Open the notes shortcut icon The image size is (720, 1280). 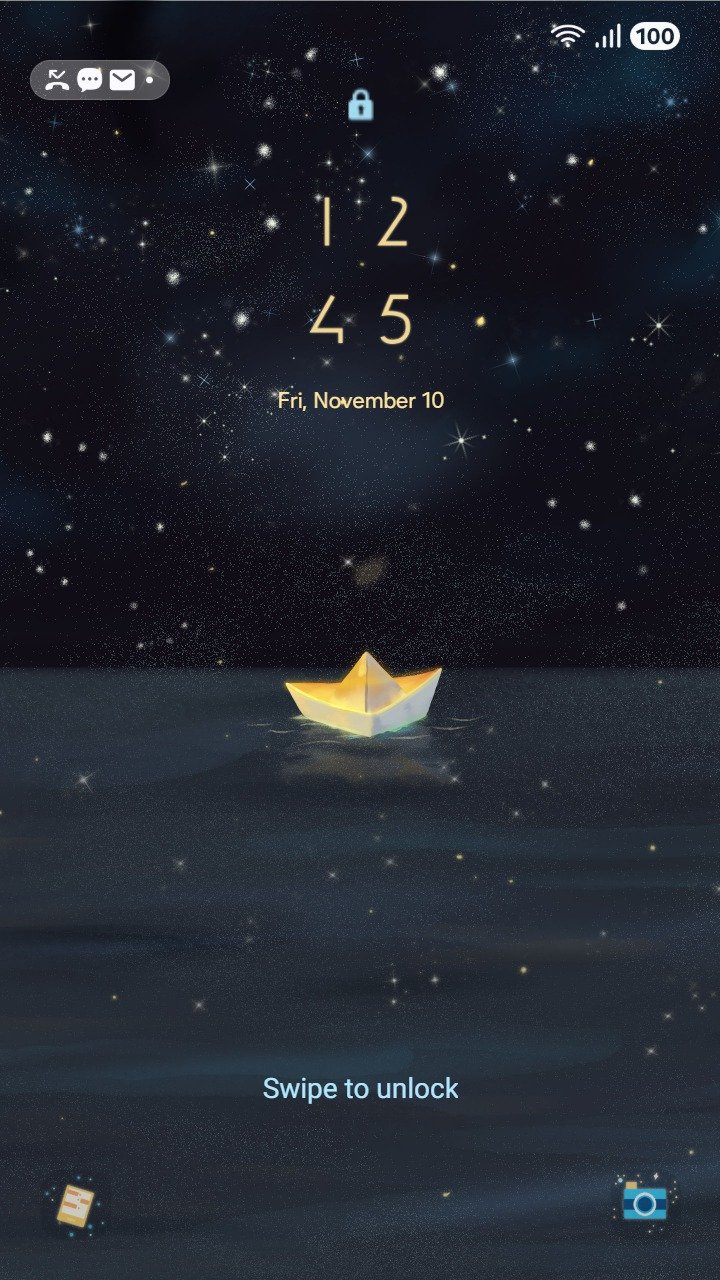[75, 1204]
